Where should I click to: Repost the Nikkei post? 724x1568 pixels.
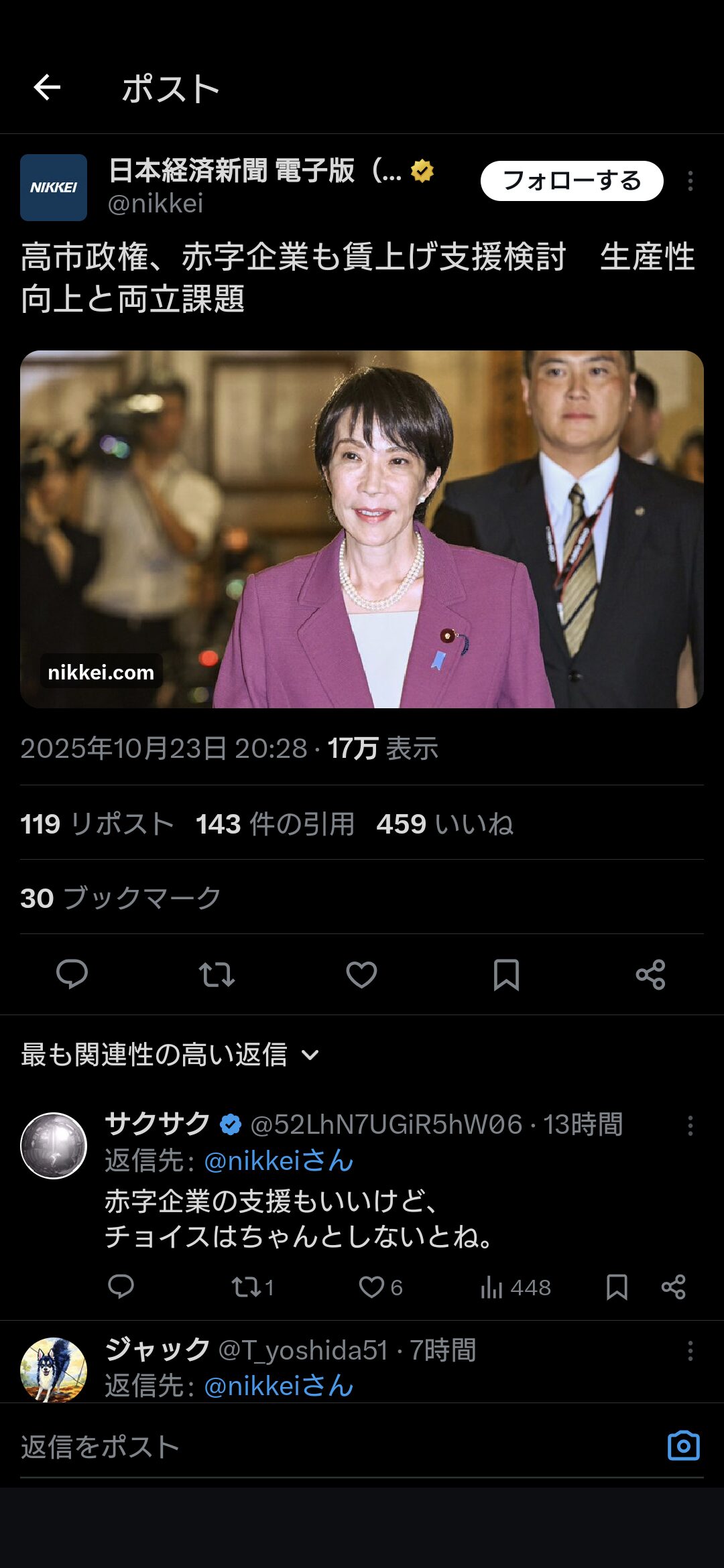coord(217,974)
